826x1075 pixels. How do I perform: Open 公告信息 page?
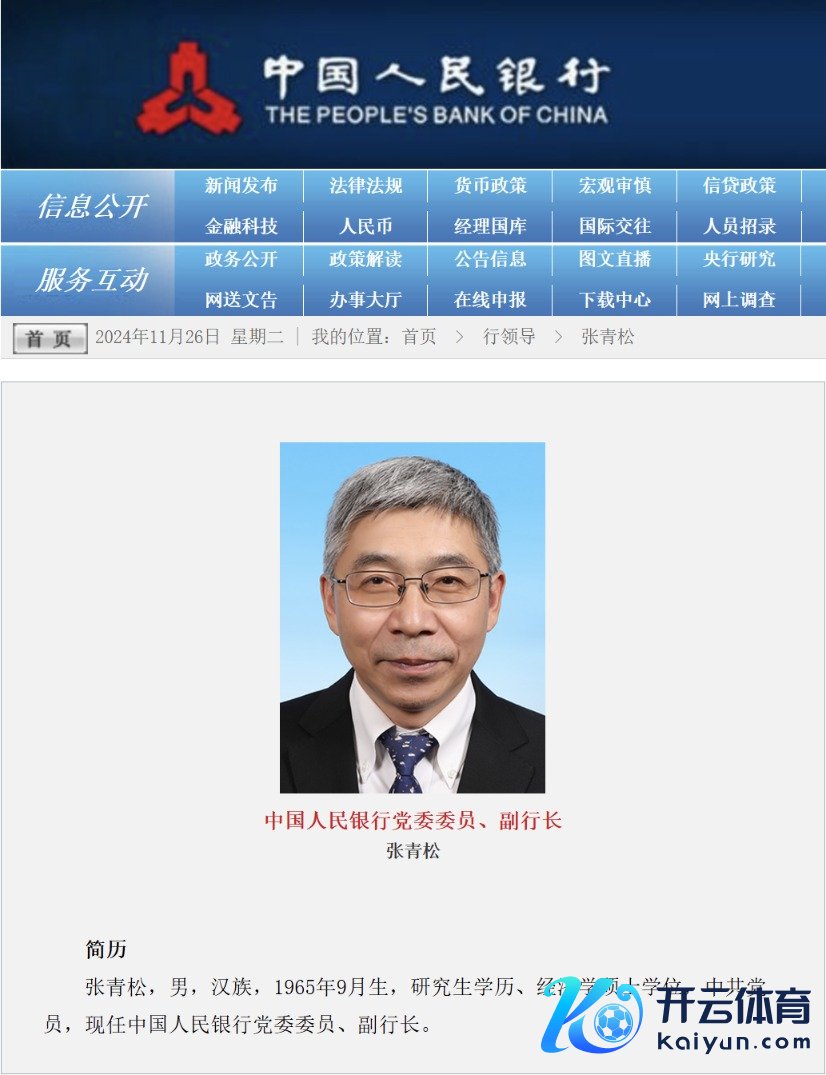click(490, 259)
